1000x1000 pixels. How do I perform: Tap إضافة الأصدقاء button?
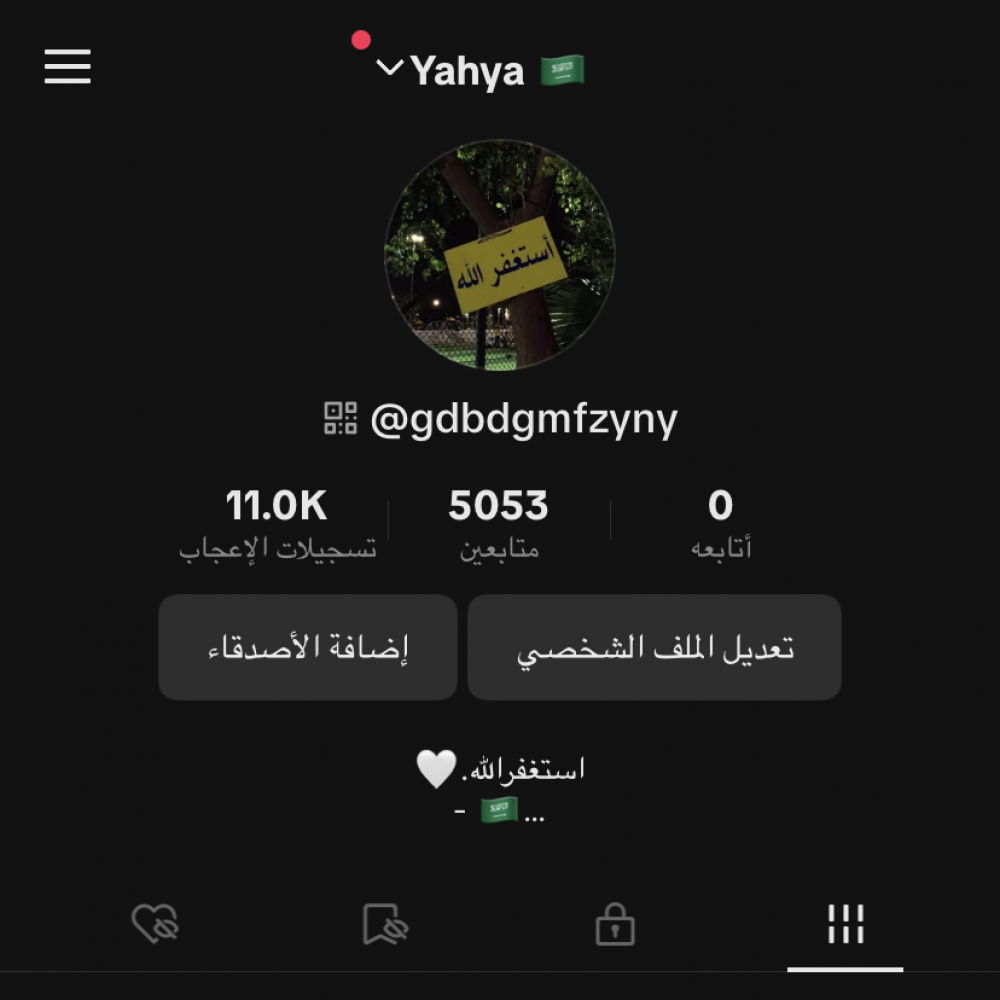tap(308, 648)
